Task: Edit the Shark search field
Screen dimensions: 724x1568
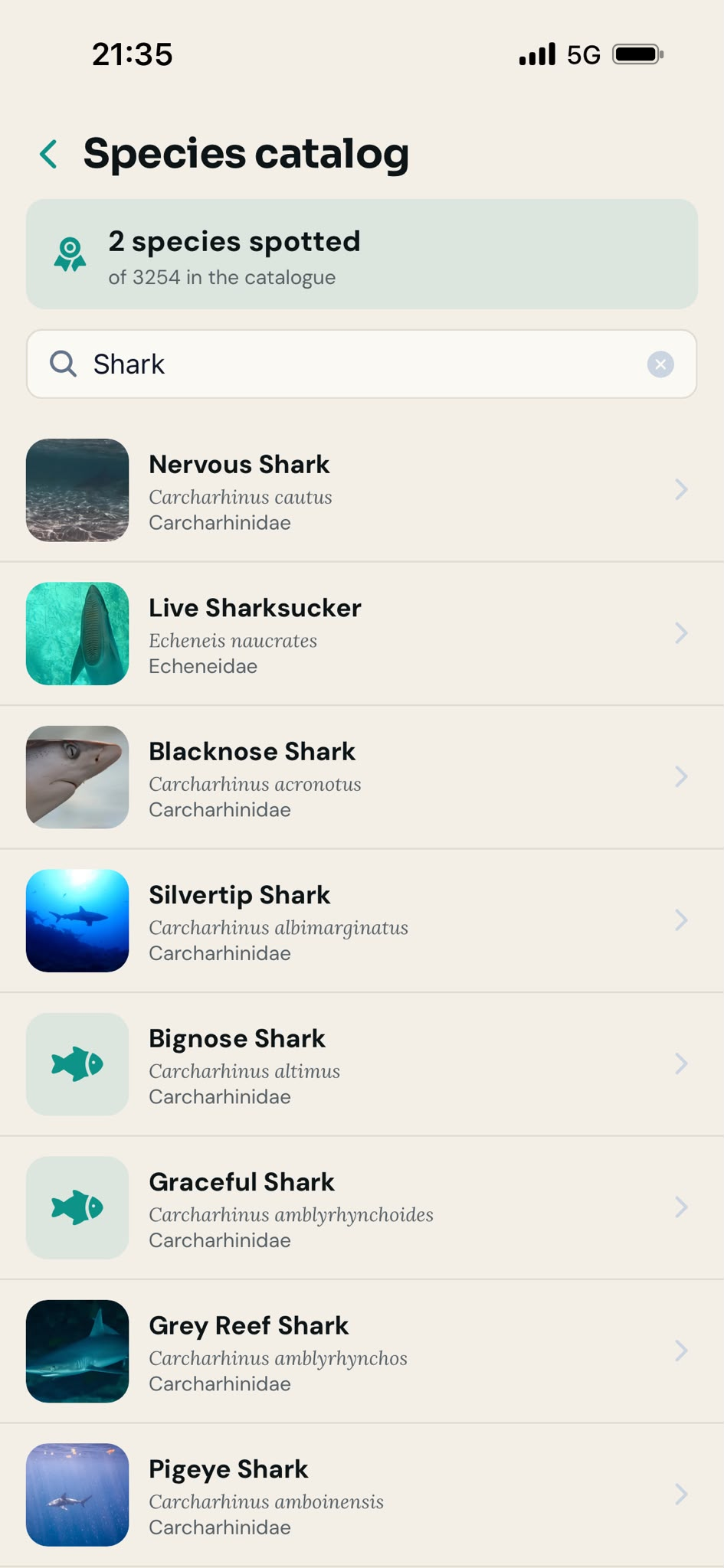Action: click(x=362, y=364)
